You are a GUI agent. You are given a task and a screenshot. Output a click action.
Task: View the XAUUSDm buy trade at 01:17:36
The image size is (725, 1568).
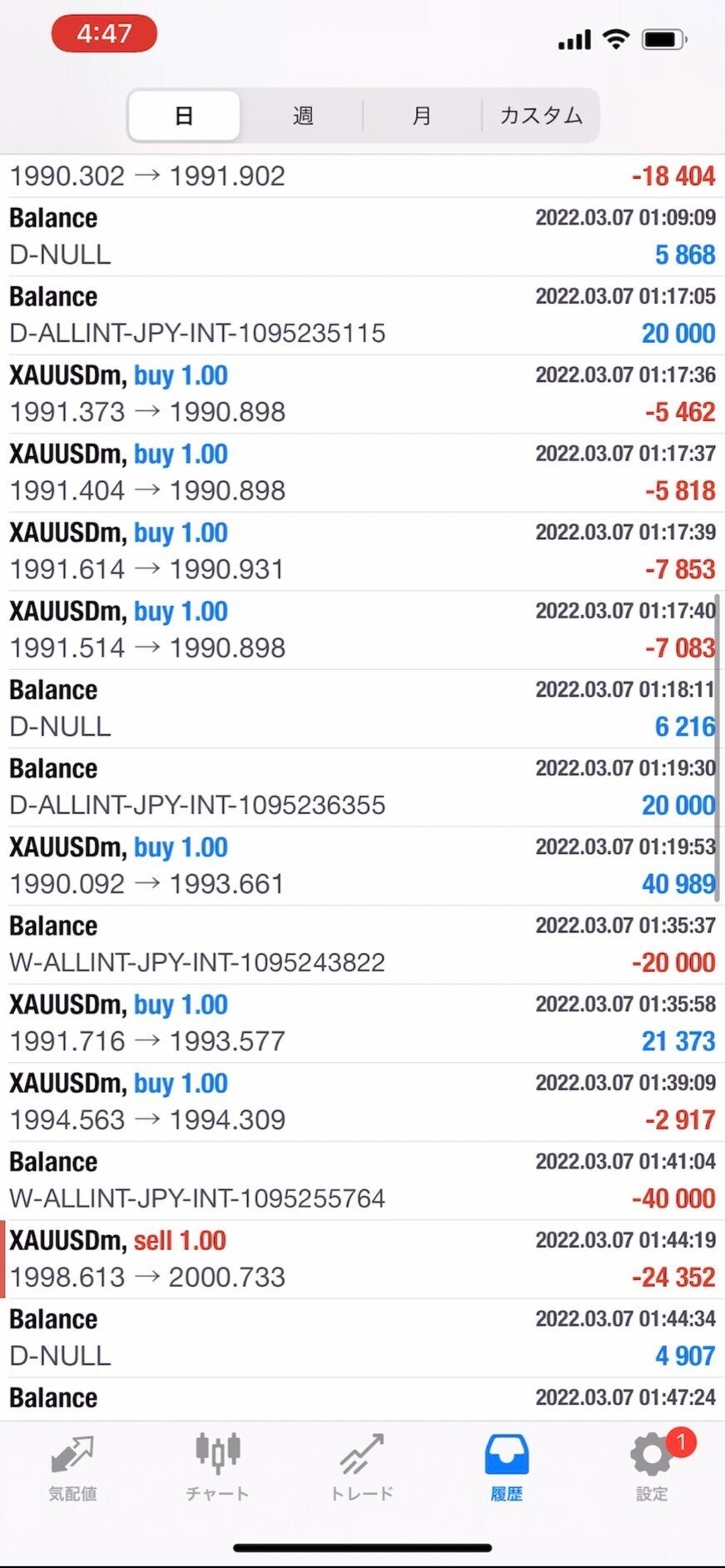click(x=362, y=394)
